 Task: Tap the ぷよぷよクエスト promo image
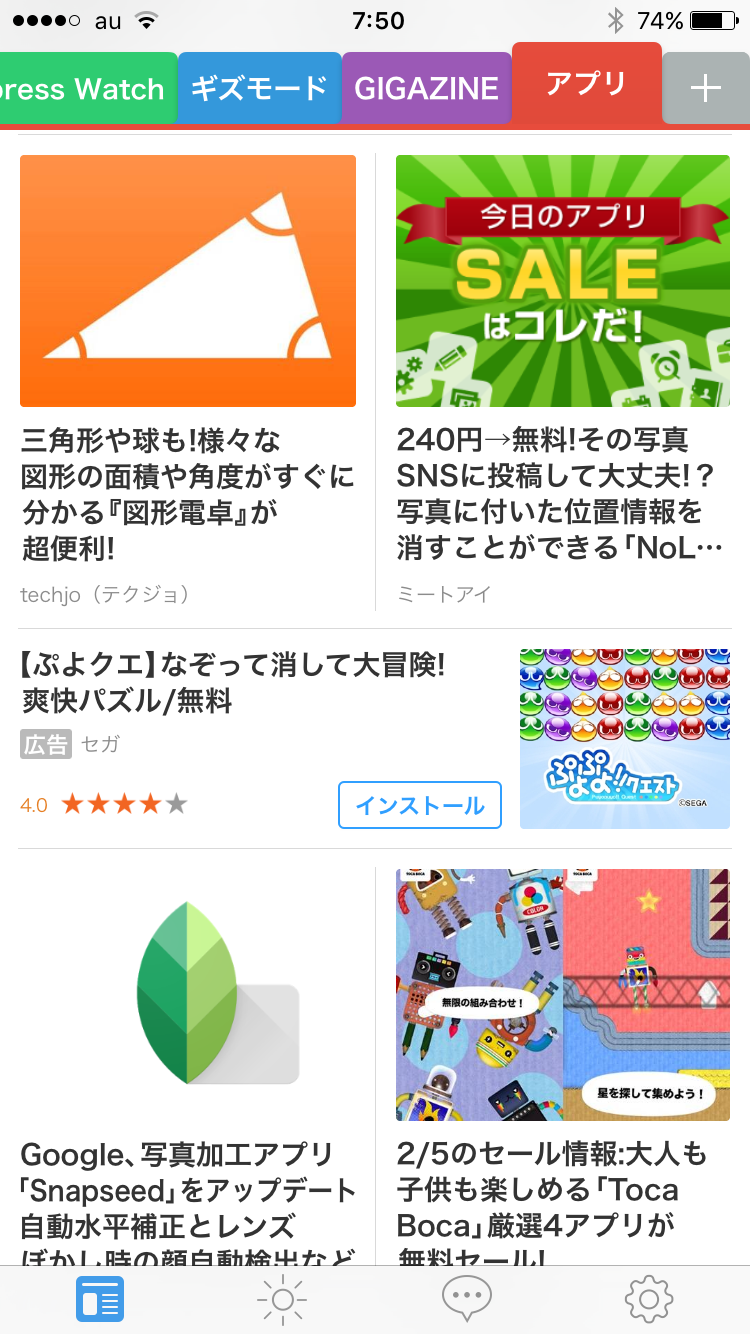pos(624,738)
